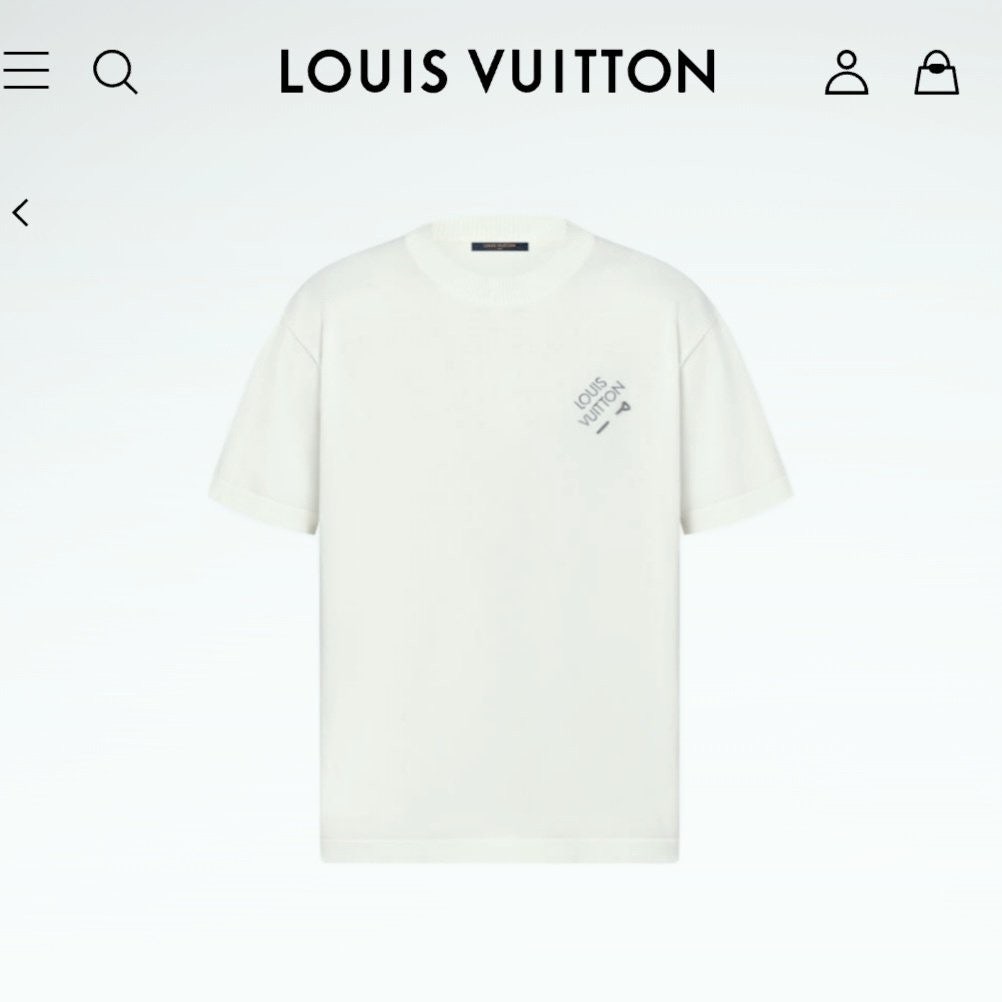Open the search magnifier
Screen dimensions: 1002x1002
(x=115, y=73)
